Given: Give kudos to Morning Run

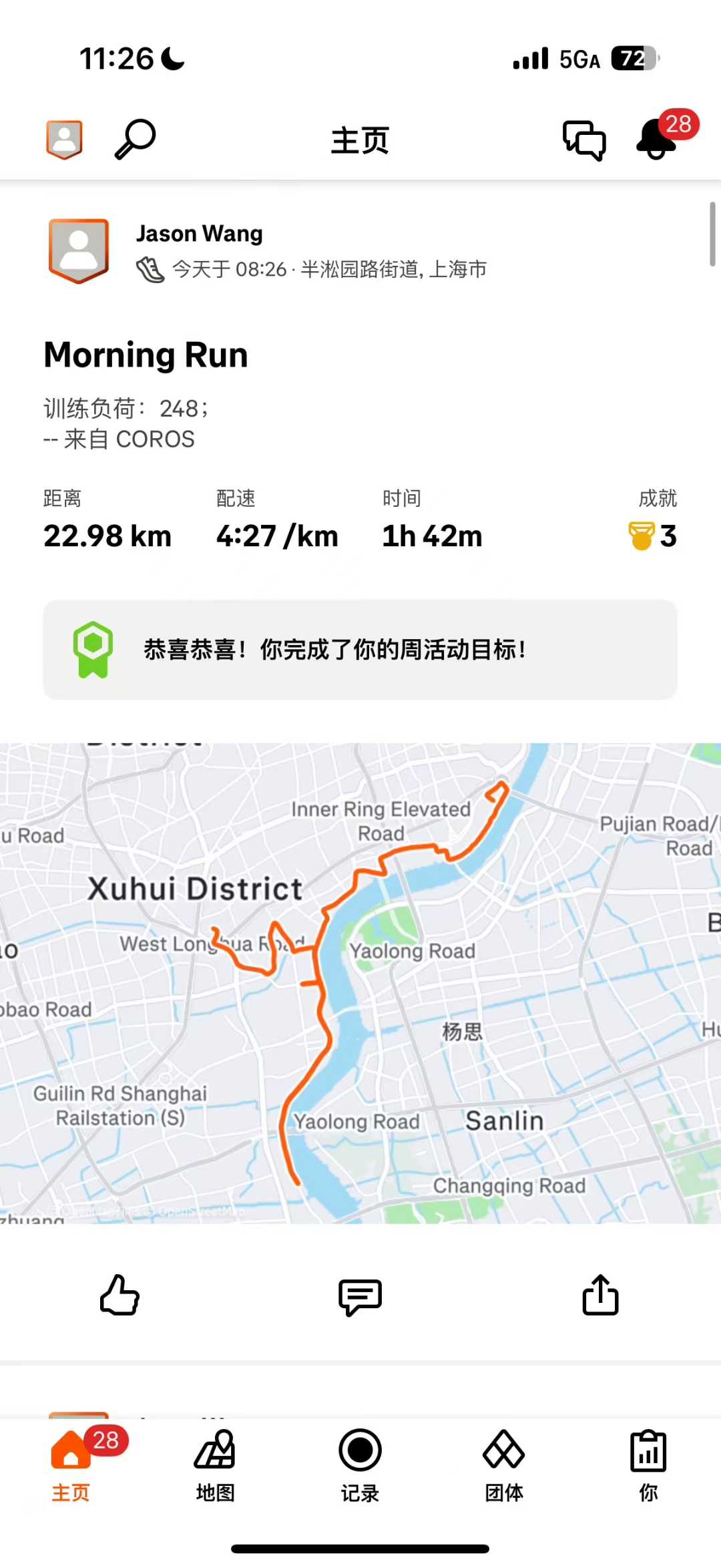Looking at the screenshot, I should click(119, 1296).
